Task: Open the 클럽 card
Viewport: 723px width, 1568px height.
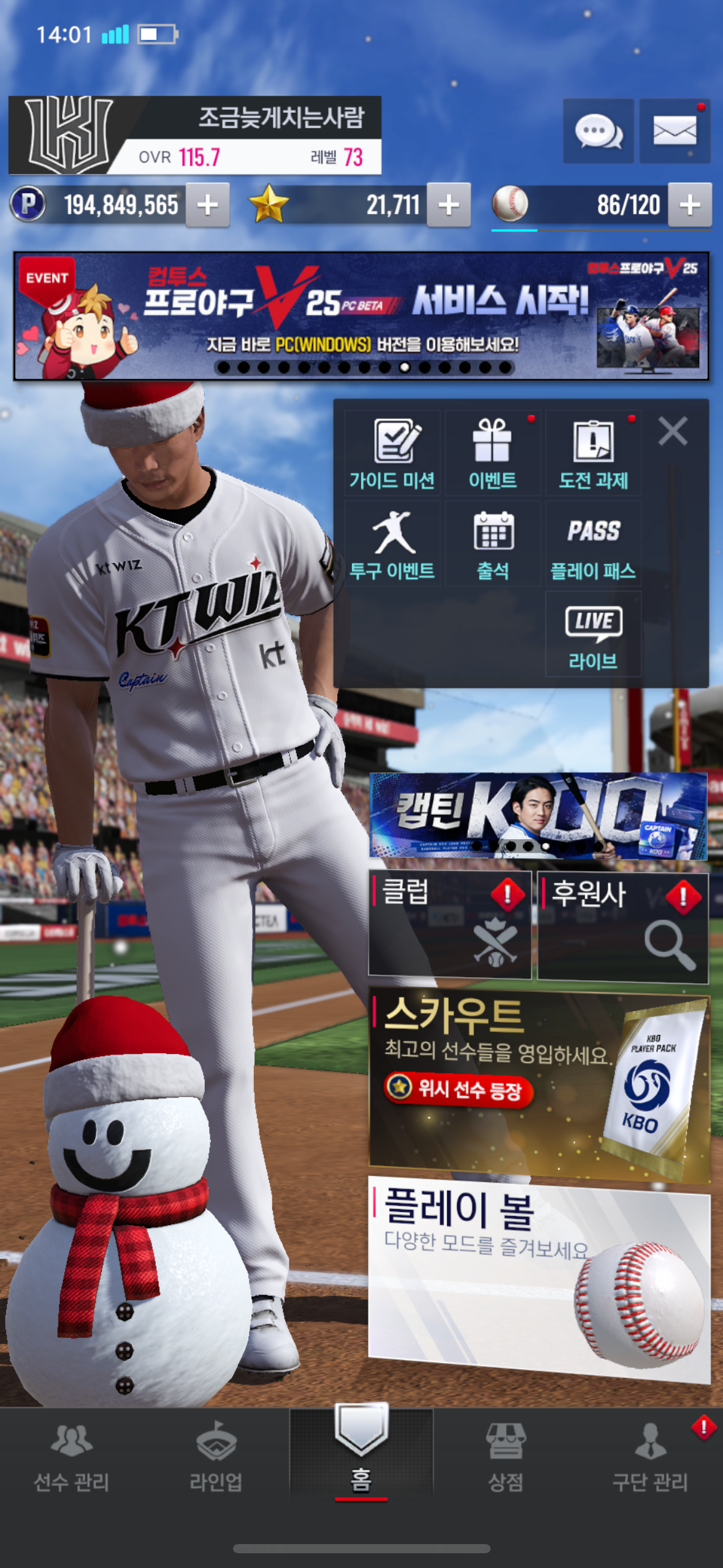Action: [x=449, y=924]
